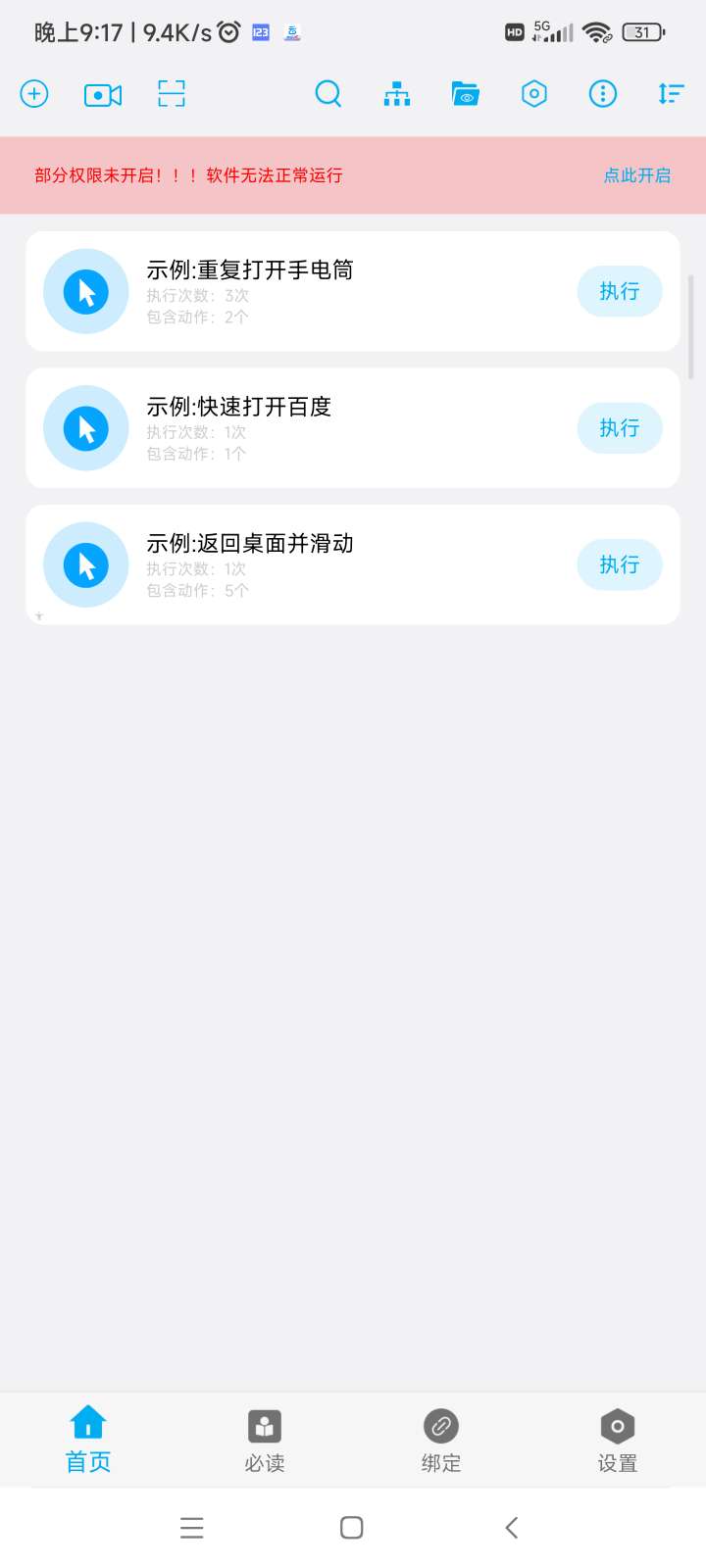Switch to the 绑定 tab
The width and height of the screenshot is (706, 1568).
click(441, 1441)
